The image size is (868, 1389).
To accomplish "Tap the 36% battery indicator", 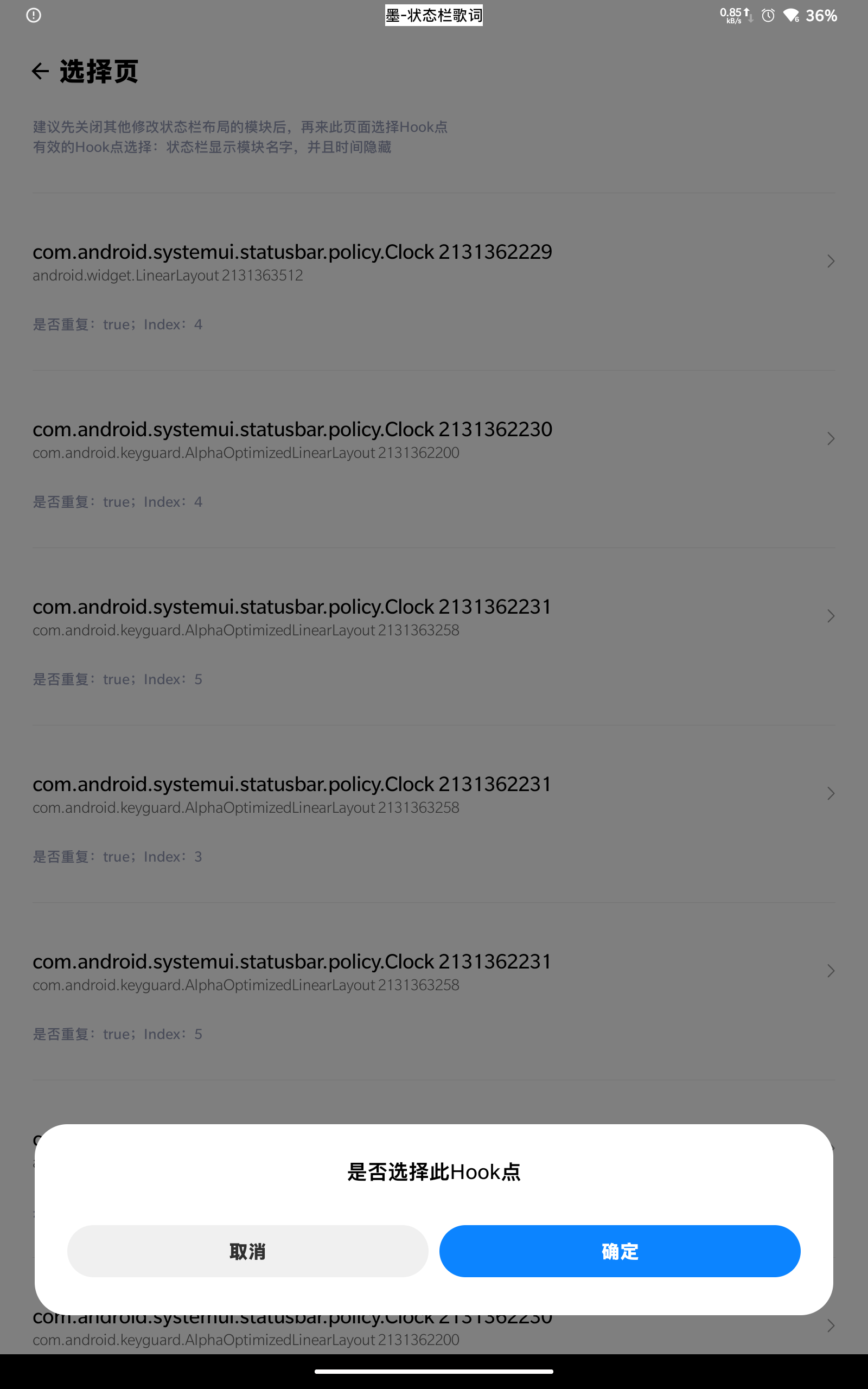I will [821, 16].
